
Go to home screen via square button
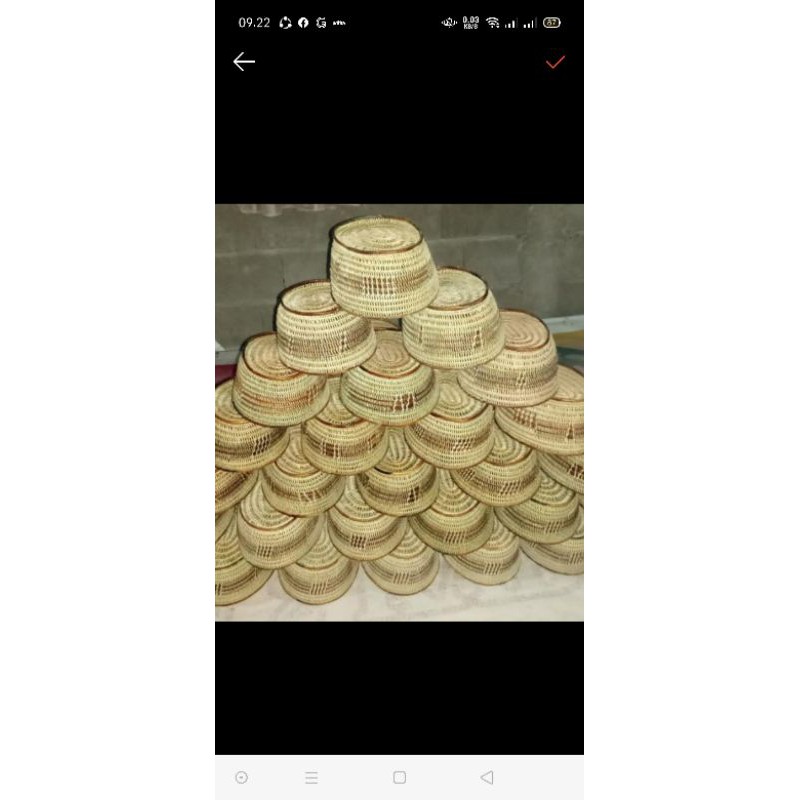399,778
